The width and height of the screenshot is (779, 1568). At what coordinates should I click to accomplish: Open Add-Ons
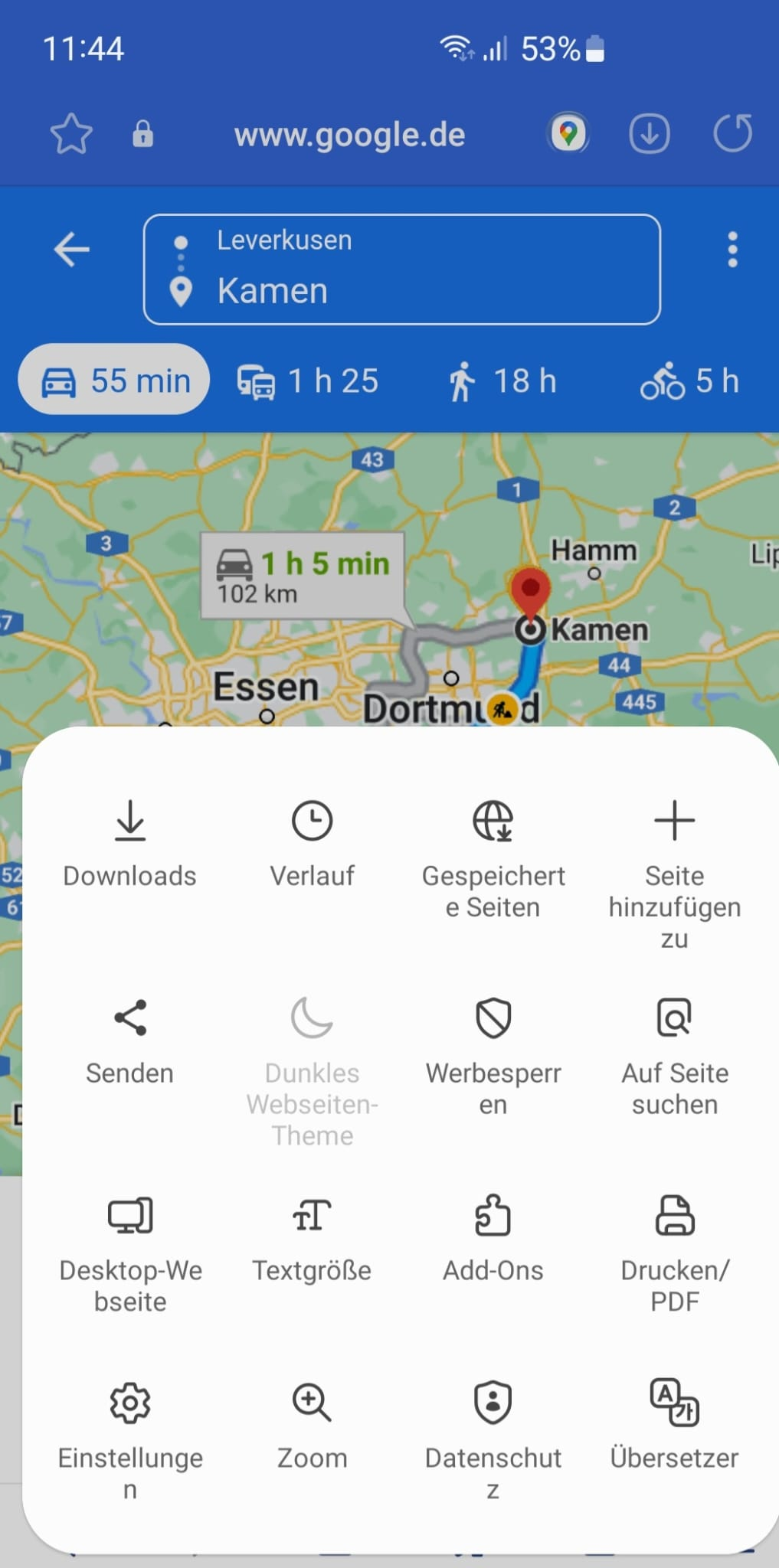coord(493,1238)
